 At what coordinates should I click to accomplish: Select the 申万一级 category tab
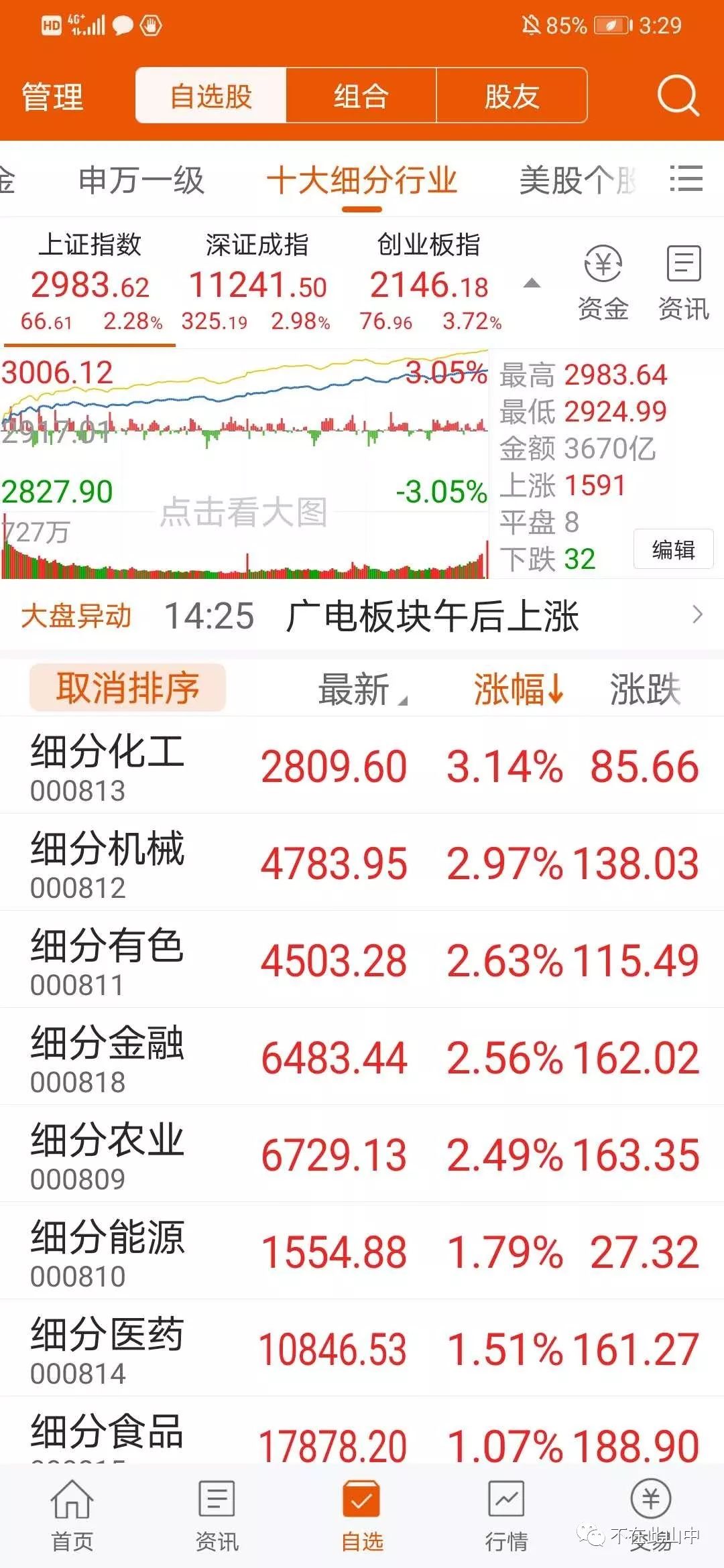[x=141, y=180]
